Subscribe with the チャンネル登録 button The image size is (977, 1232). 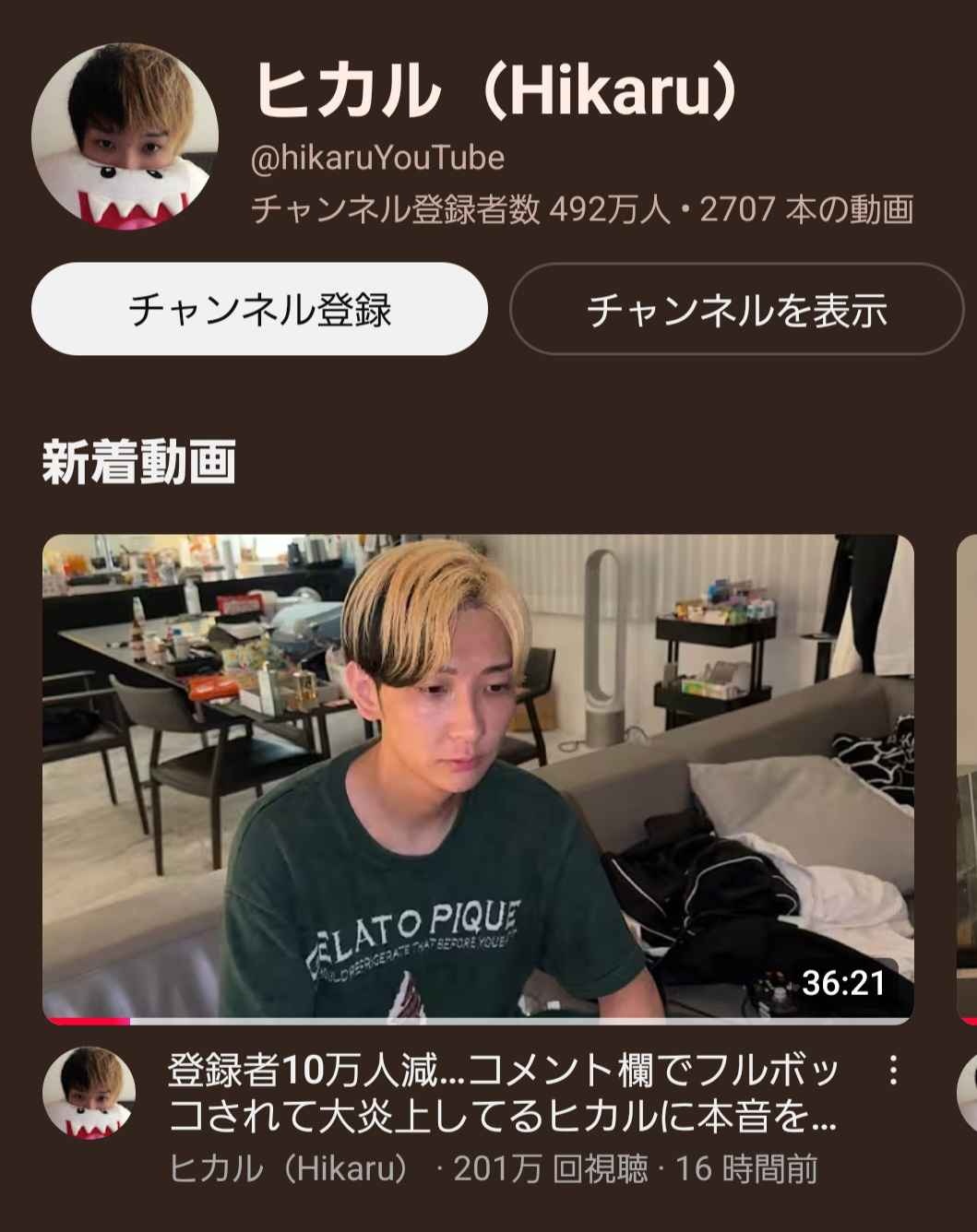click(259, 310)
